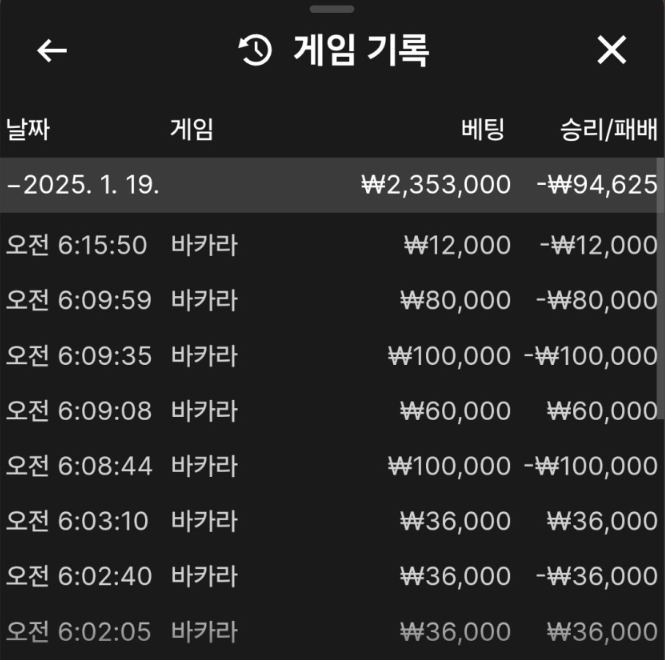The image size is (665, 660).
Task: Open the 오전 6:08:44 바카라 record
Action: (x=330, y=466)
